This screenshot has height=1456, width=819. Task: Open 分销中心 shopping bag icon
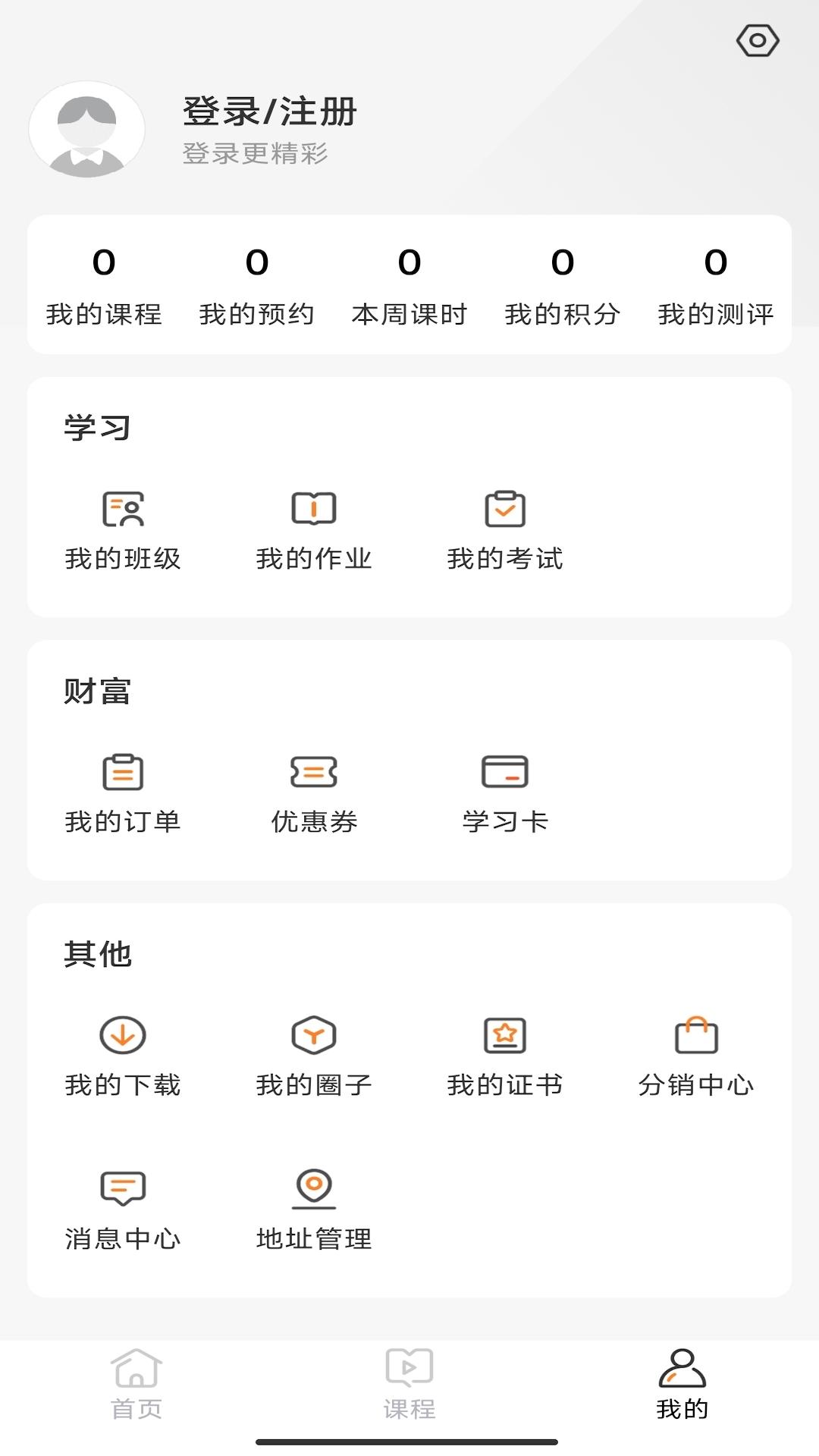click(695, 1034)
